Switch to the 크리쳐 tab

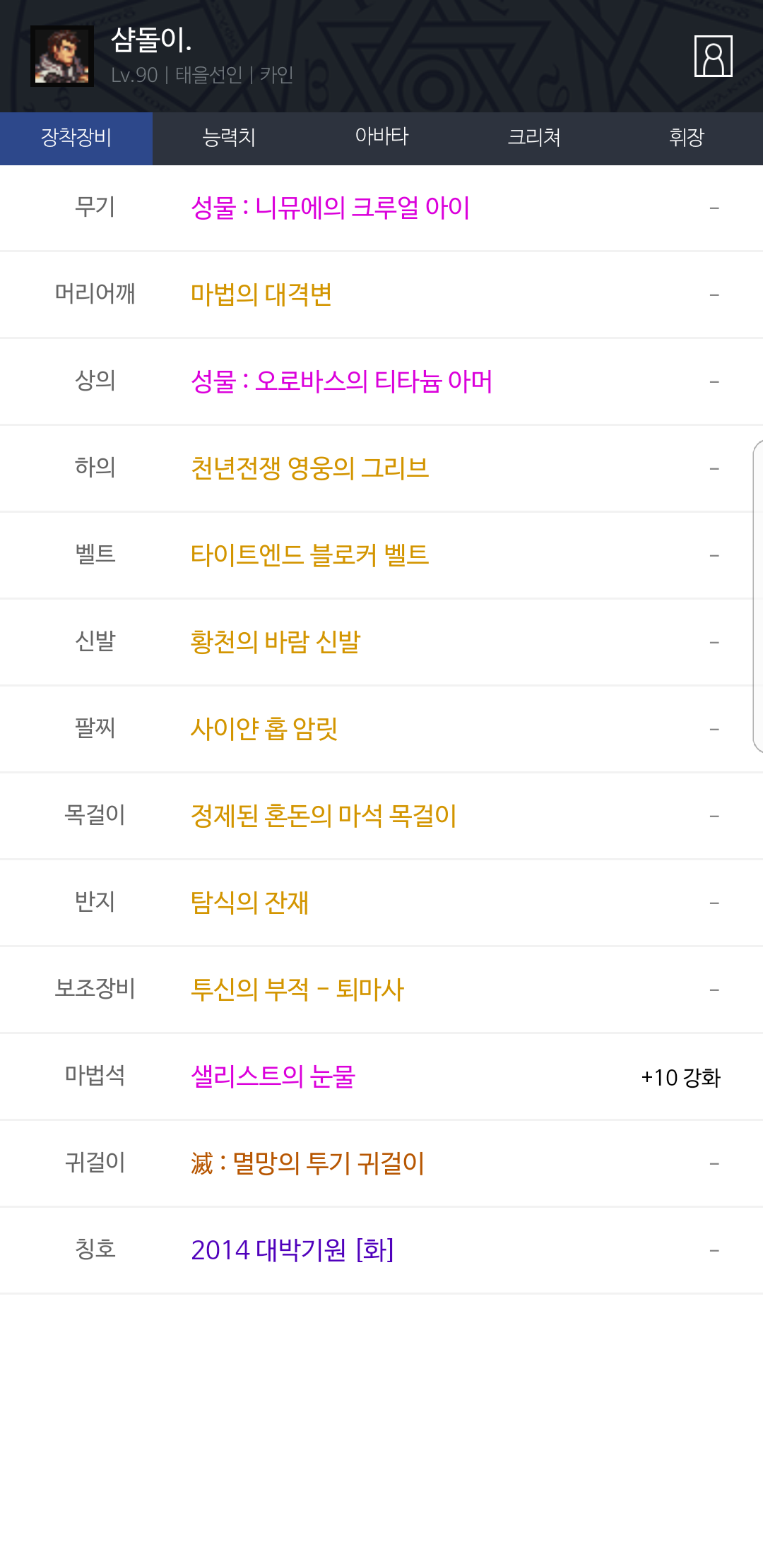(534, 138)
